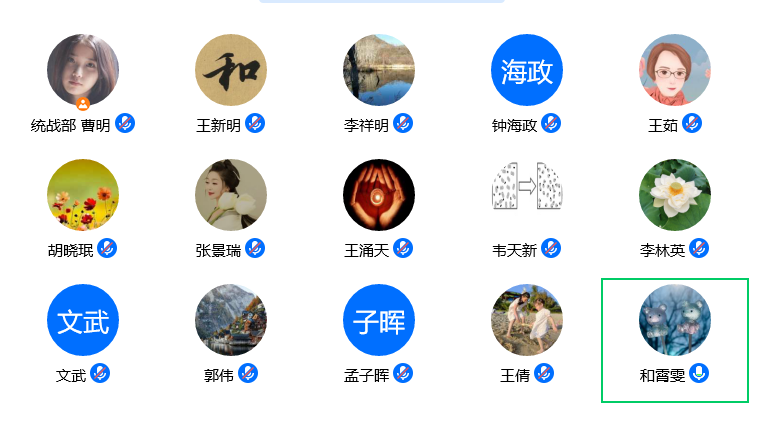Screen dimensions: 773x436
Task: Open 王涌天's participant tile
Action: pos(379,196)
